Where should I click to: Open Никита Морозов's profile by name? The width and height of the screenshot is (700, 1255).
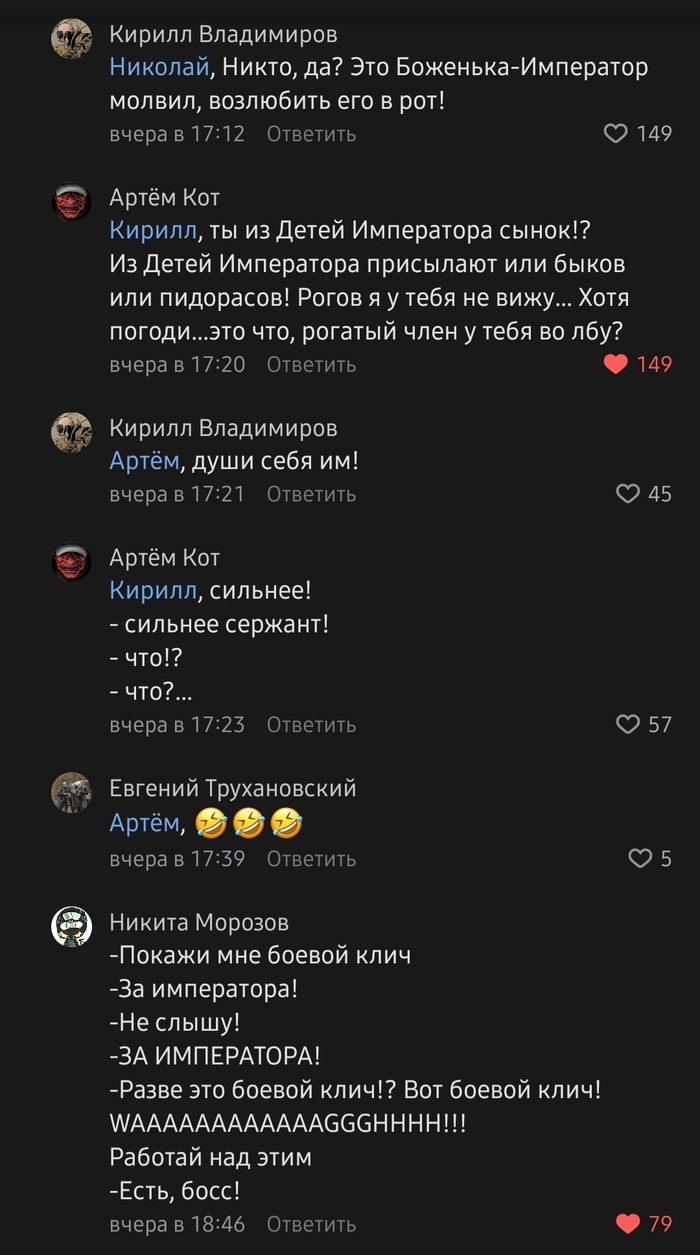pyautogui.click(x=198, y=922)
